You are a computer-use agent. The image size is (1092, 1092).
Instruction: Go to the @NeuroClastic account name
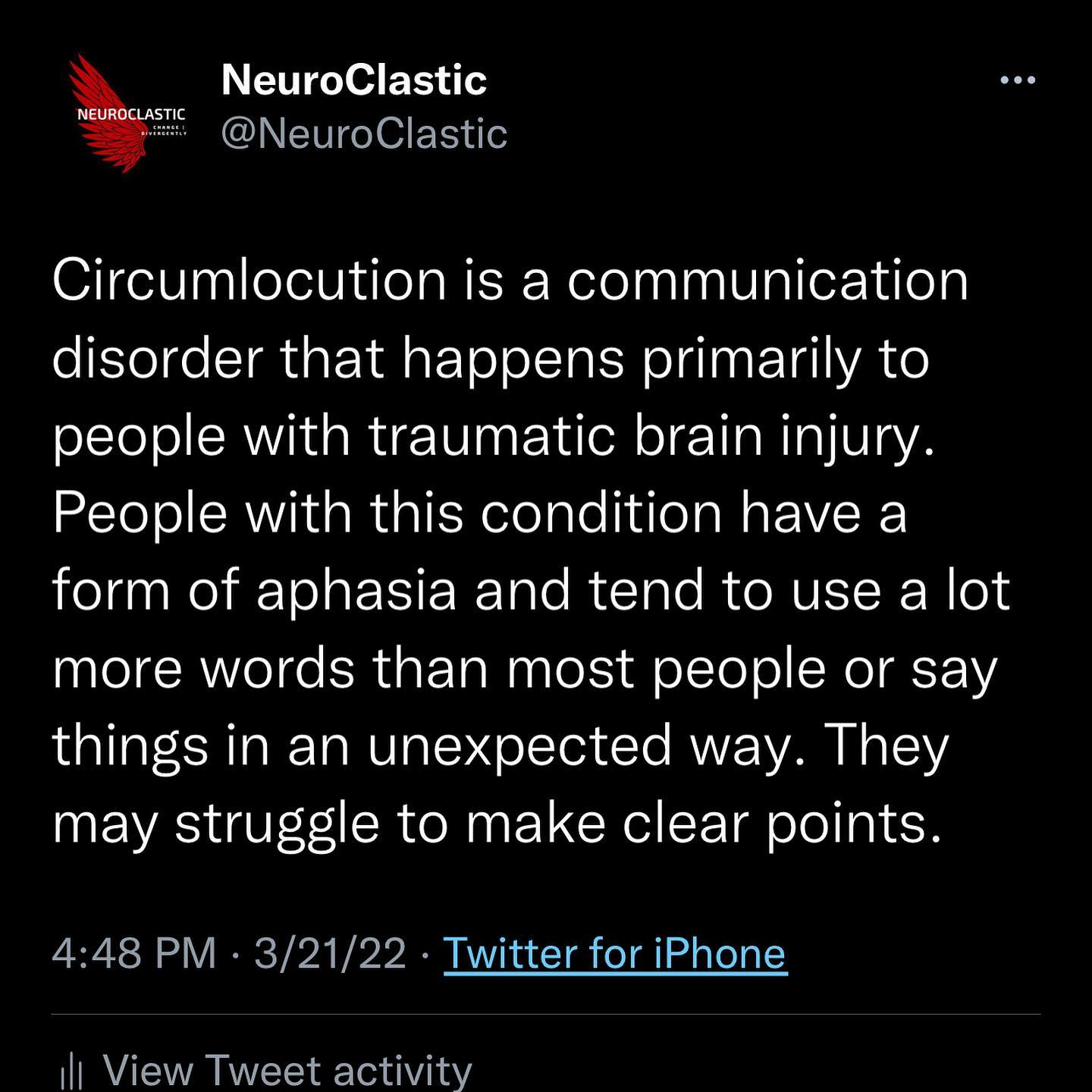[x=353, y=80]
